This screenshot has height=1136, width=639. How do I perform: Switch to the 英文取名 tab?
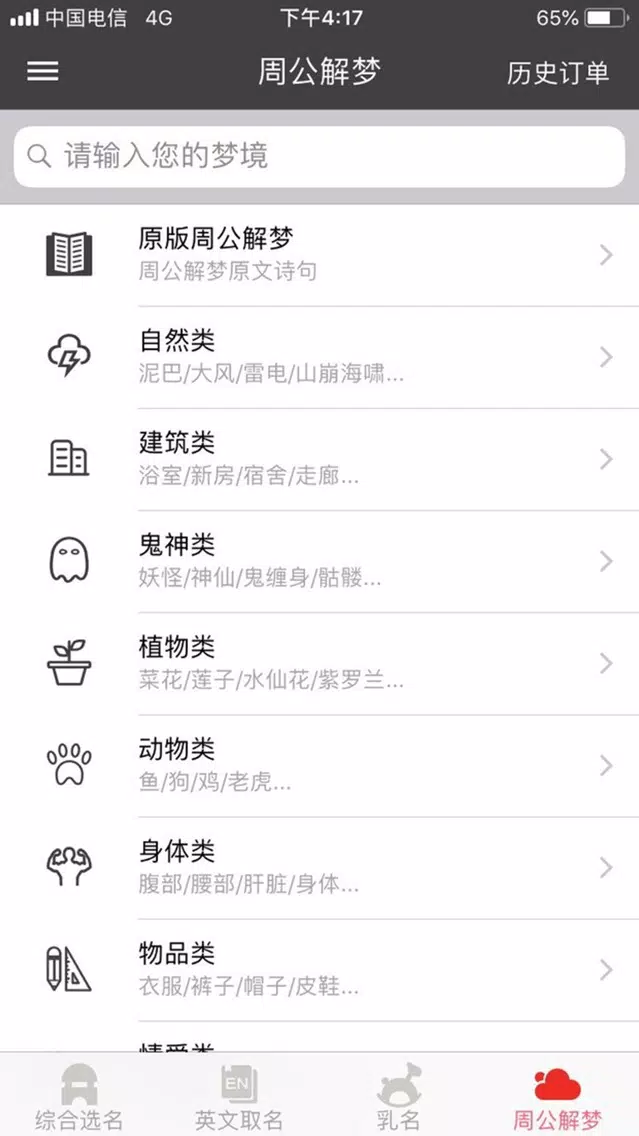click(239, 1095)
